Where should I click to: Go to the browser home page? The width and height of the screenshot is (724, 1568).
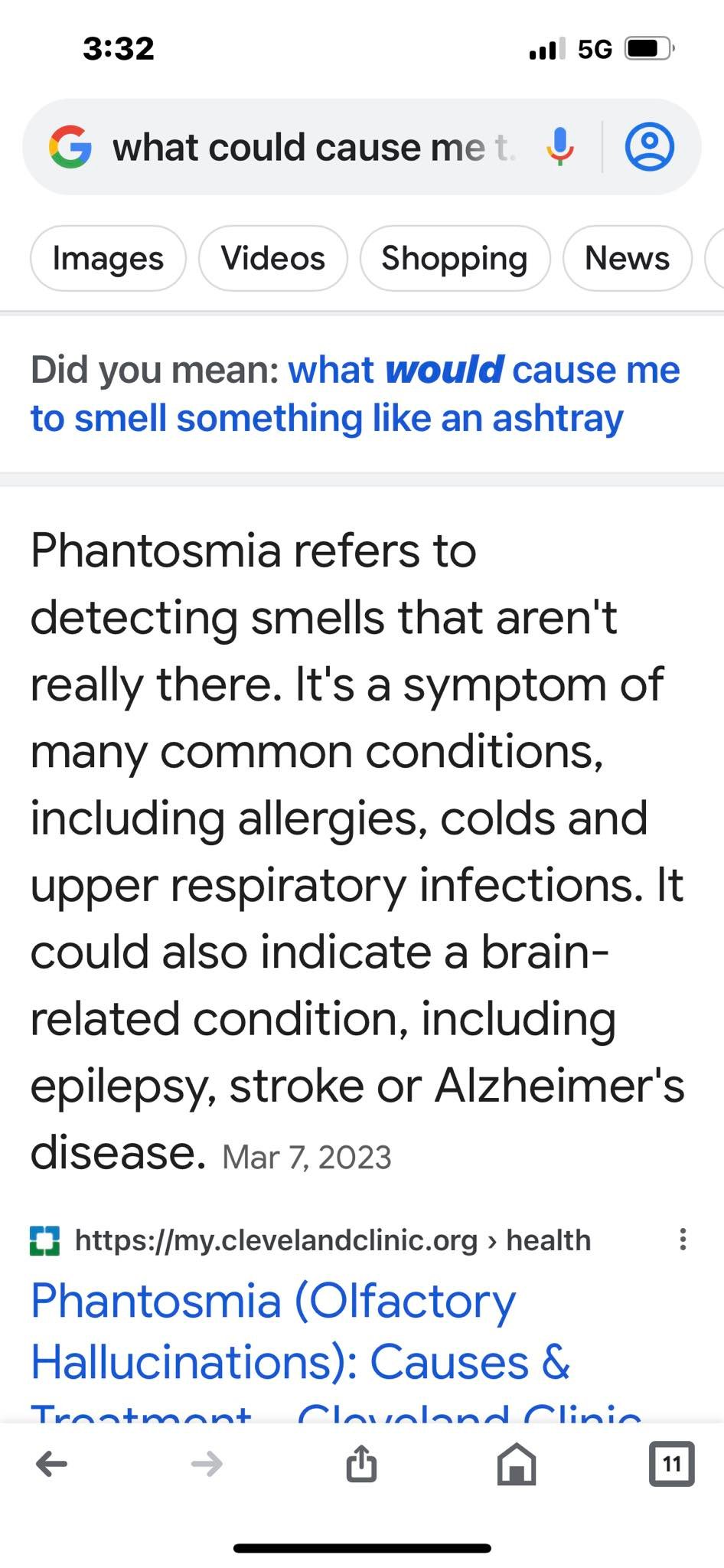[517, 1464]
